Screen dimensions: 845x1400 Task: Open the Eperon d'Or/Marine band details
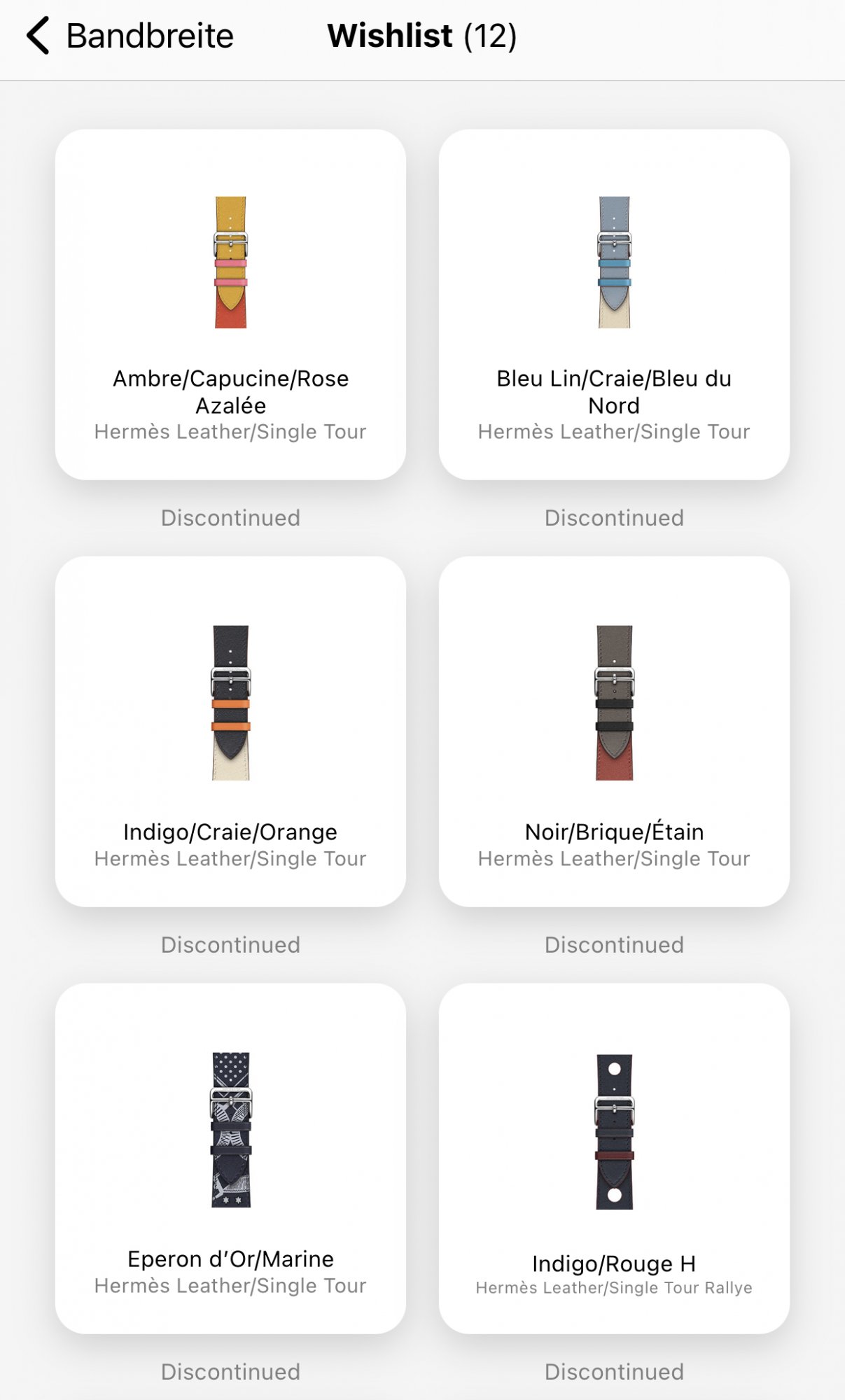[x=230, y=1158]
